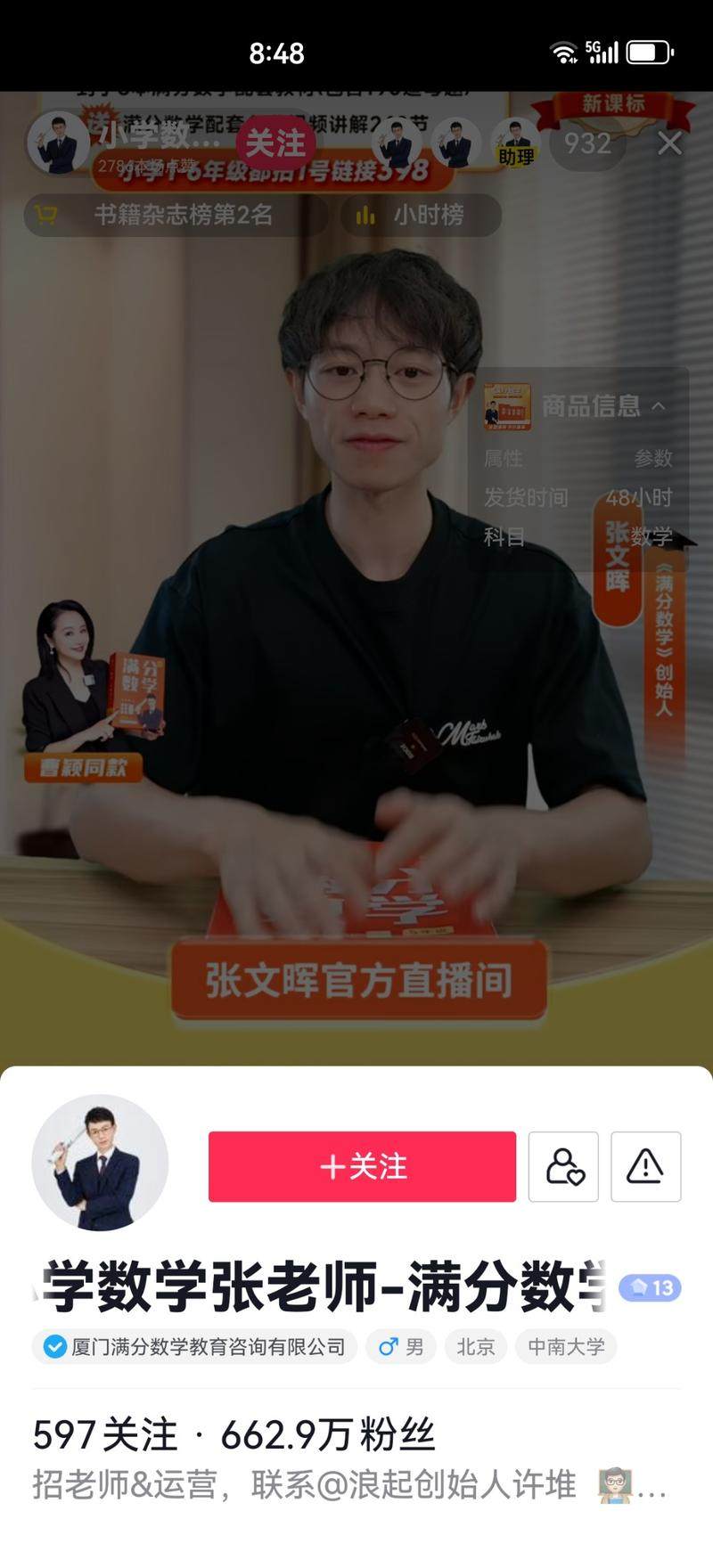This screenshot has width=713, height=1568.
Task: Tap the red +关注 follow button
Action: click(x=362, y=1166)
